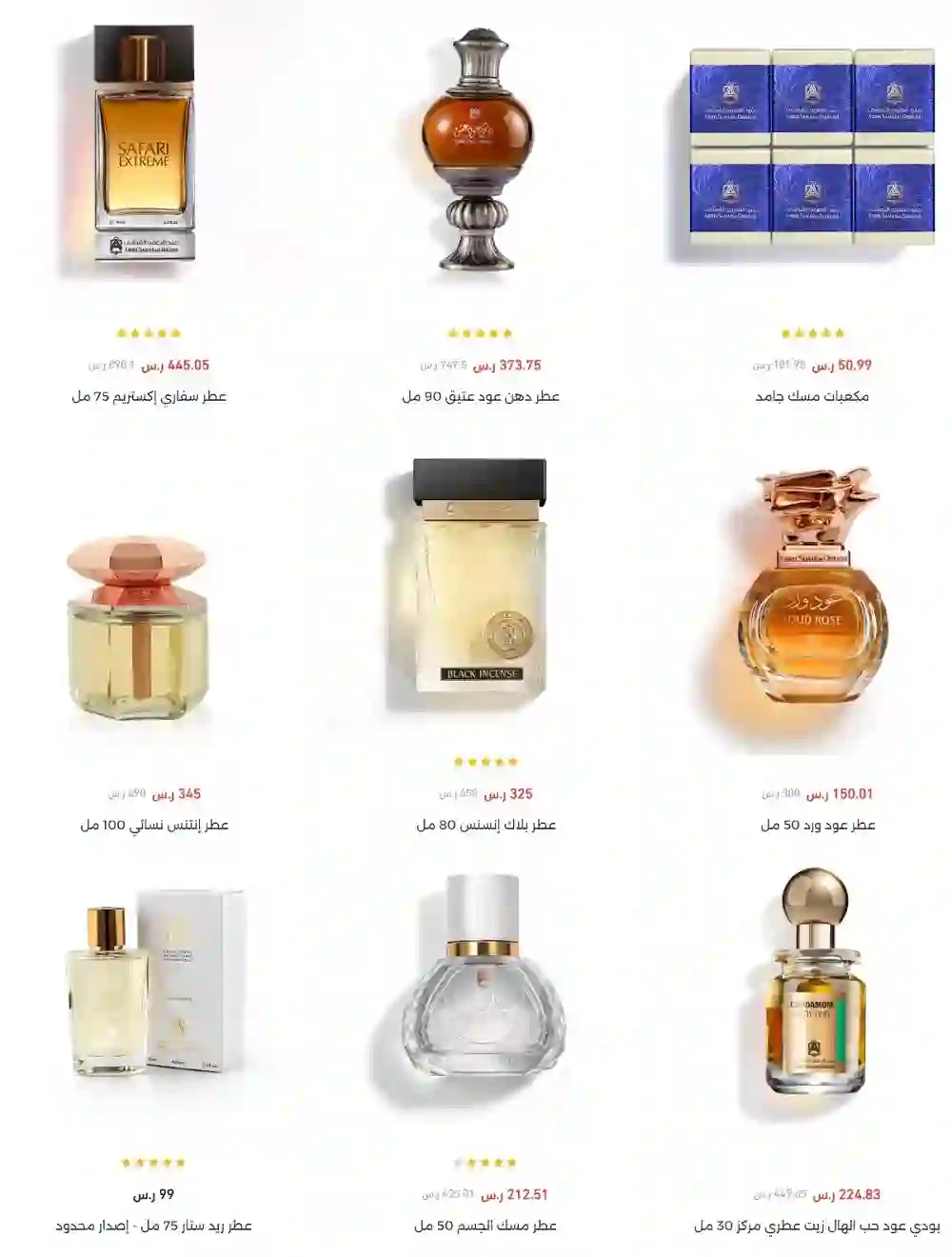The height and width of the screenshot is (1257, 952).
Task: Open the Cardamom oud oil product image
Action: click(814, 990)
